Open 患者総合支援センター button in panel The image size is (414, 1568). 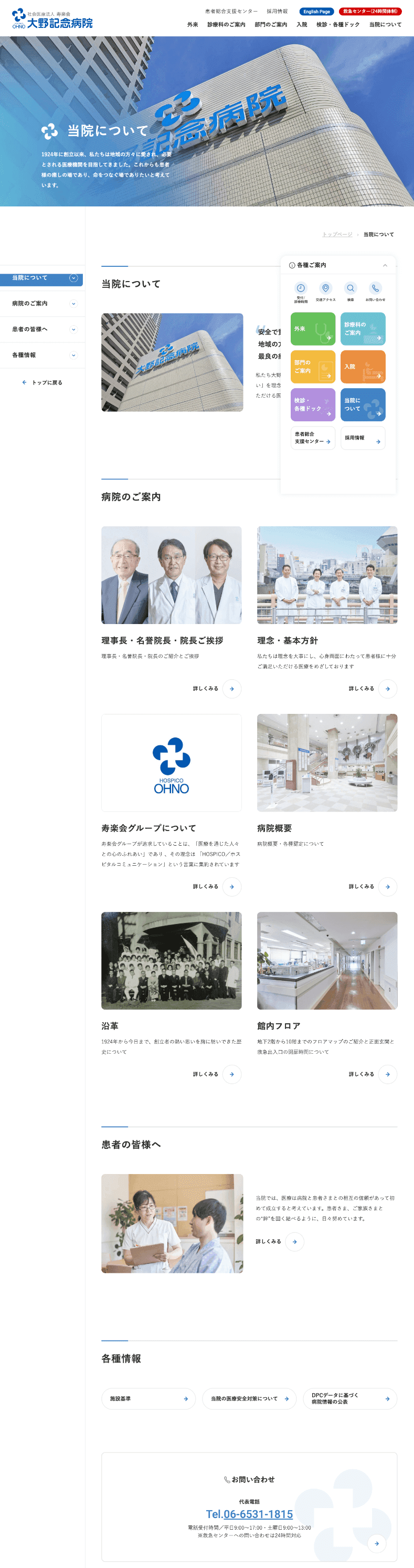pyautogui.click(x=313, y=438)
